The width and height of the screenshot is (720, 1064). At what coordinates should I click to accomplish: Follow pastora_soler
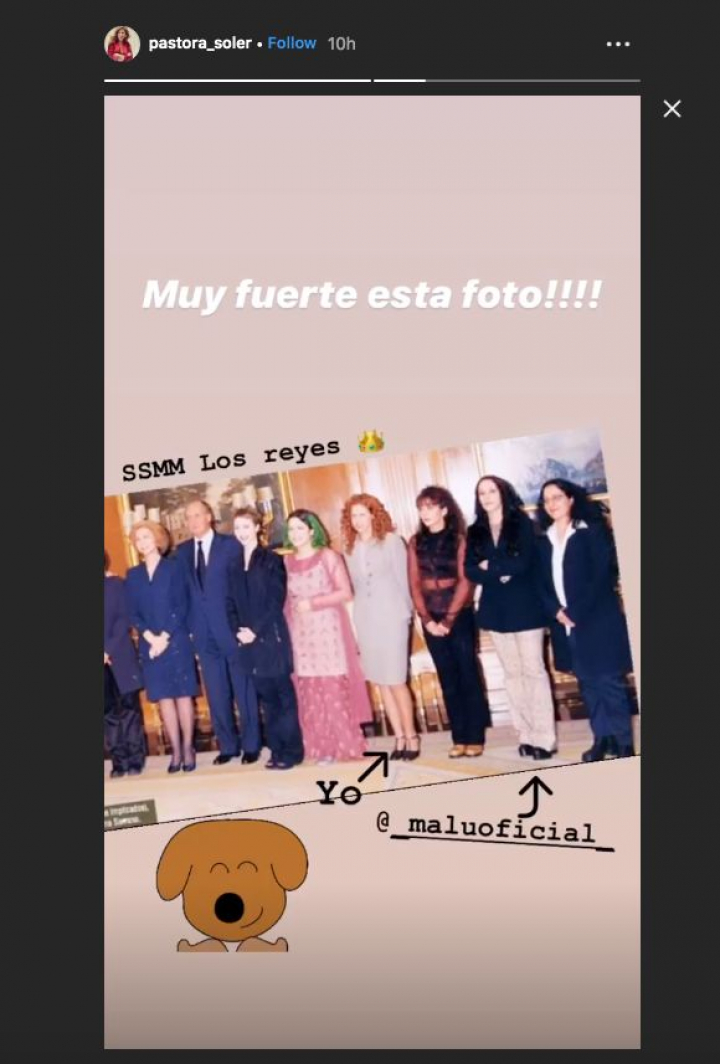click(292, 44)
